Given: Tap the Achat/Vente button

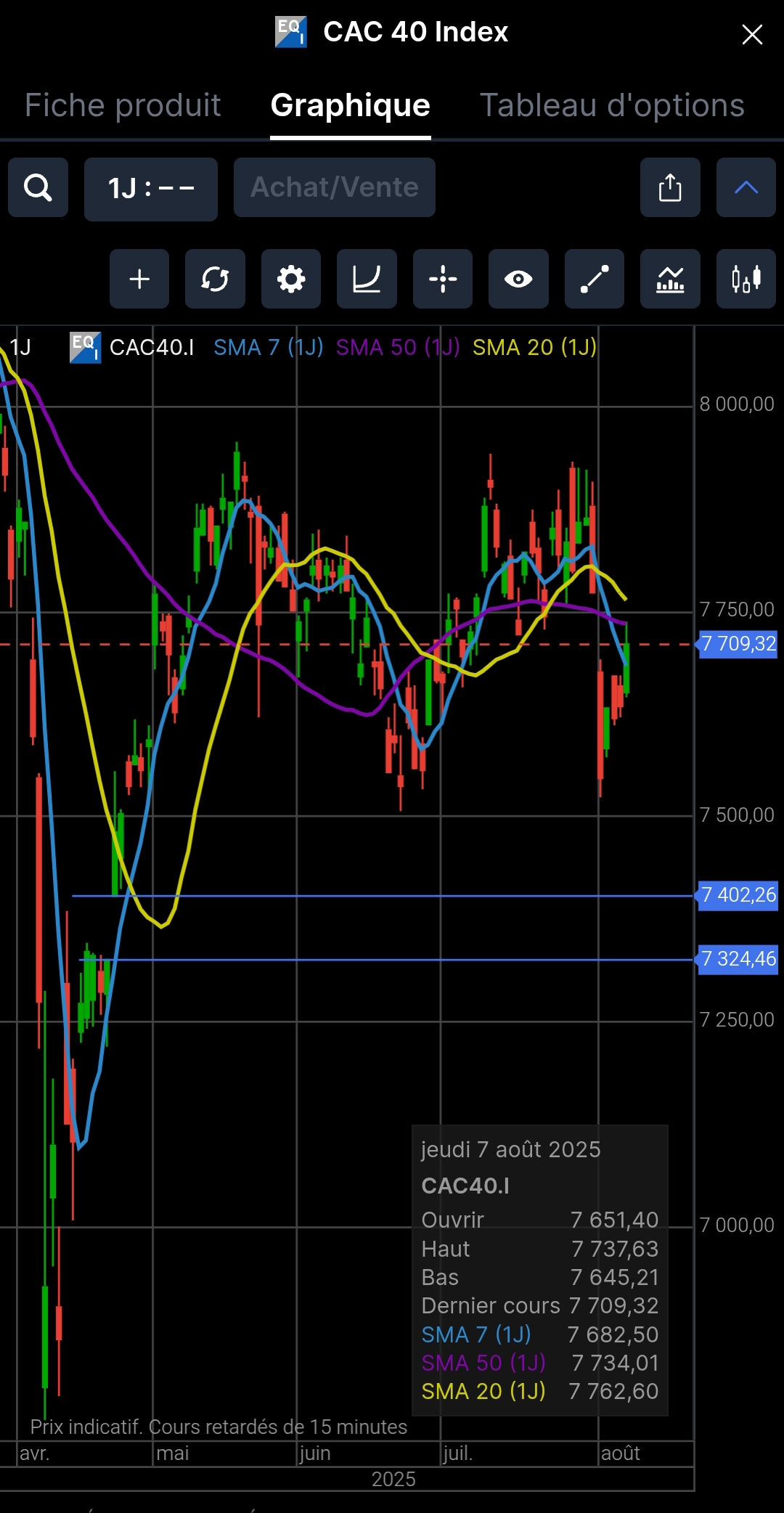Looking at the screenshot, I should coord(334,188).
